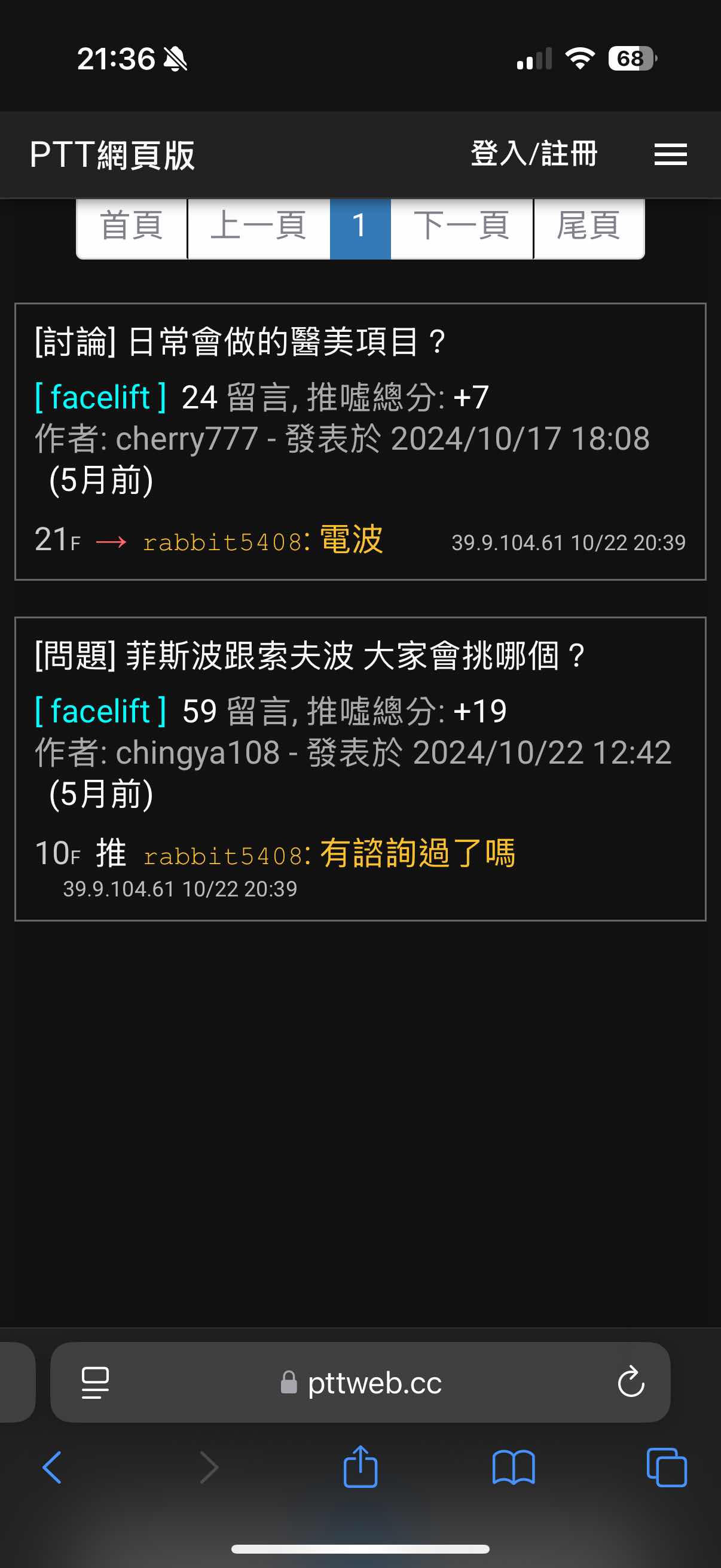Image resolution: width=721 pixels, height=1568 pixels.
Task: Open facelift board link in chingya108's post
Action: coord(100,711)
